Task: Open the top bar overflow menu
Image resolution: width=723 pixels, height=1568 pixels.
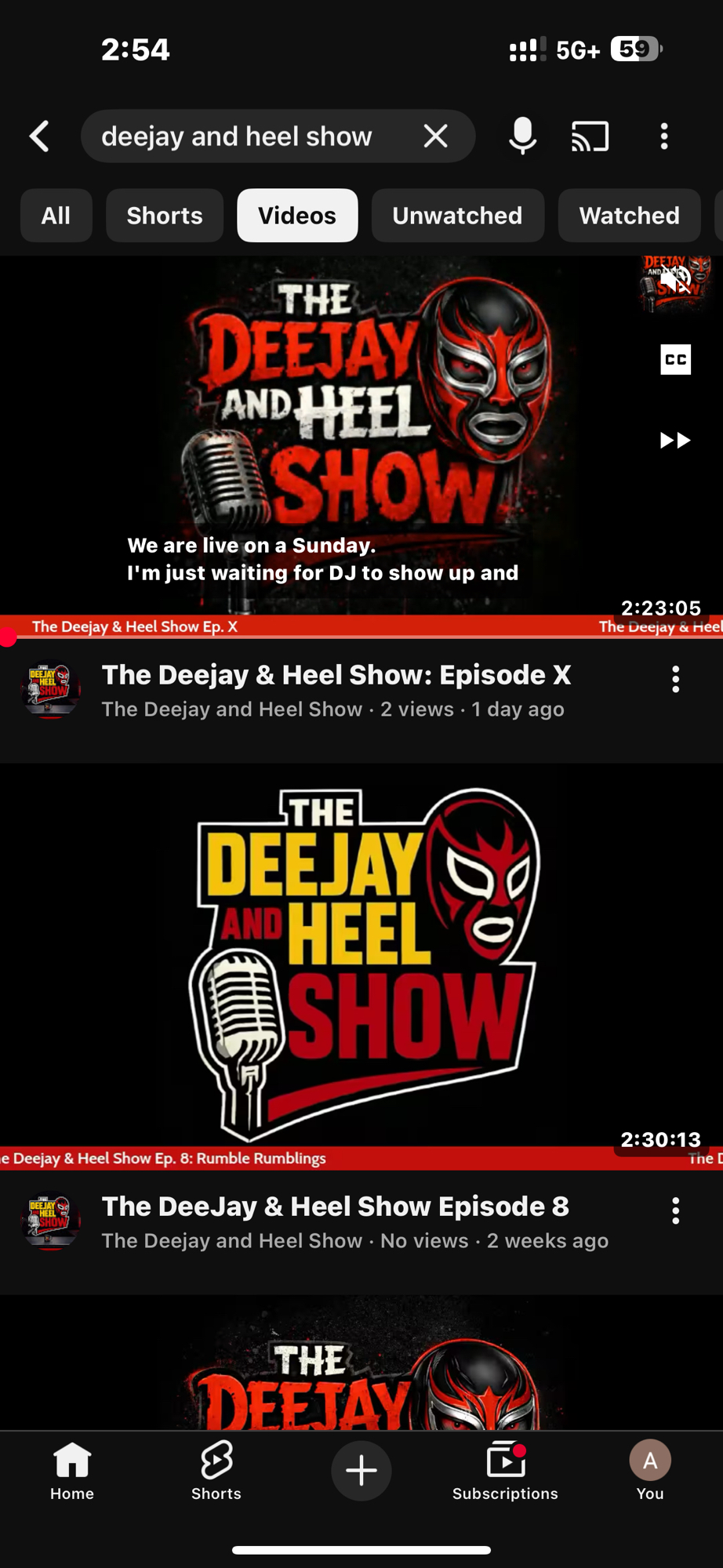Action: pos(664,136)
